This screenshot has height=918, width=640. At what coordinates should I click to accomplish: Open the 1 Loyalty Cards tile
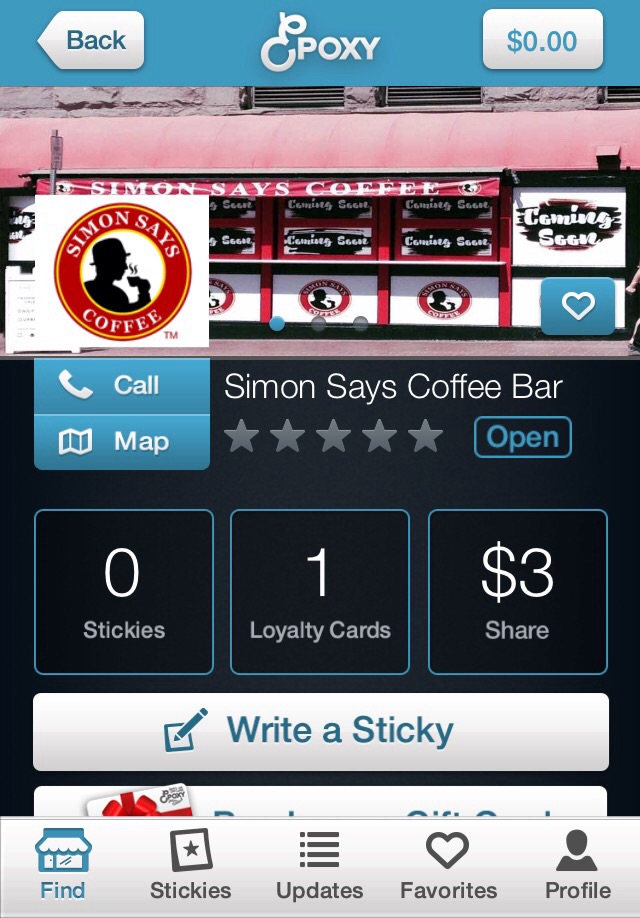[320, 592]
